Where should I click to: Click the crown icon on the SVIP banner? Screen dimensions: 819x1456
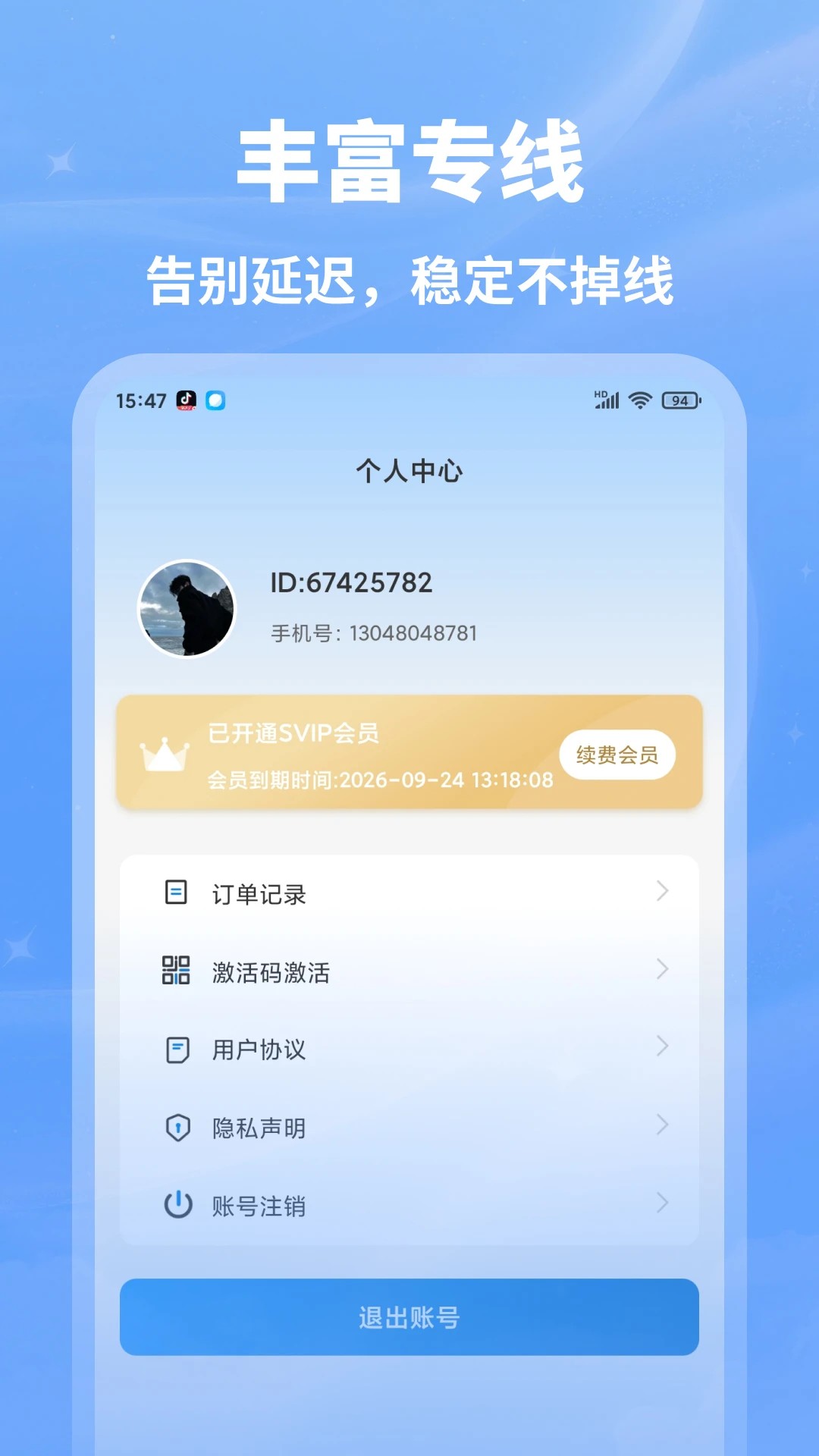167,755
